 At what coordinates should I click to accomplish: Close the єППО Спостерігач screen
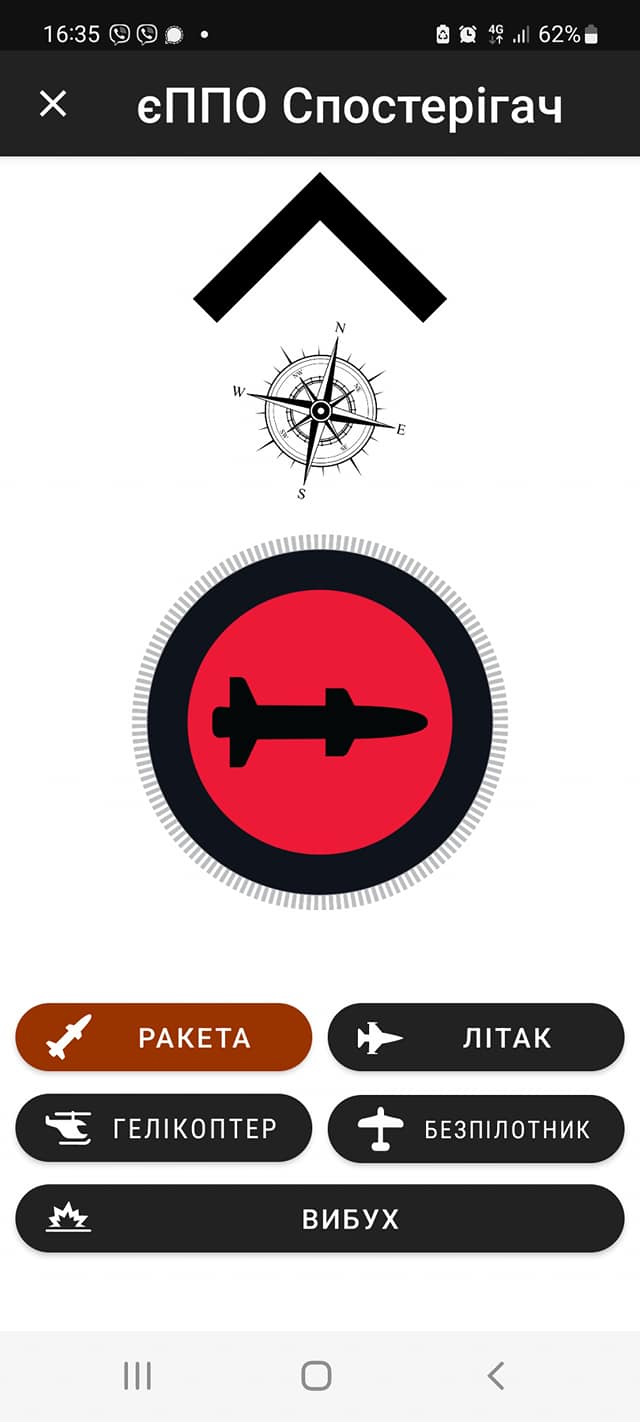pyautogui.click(x=52, y=103)
